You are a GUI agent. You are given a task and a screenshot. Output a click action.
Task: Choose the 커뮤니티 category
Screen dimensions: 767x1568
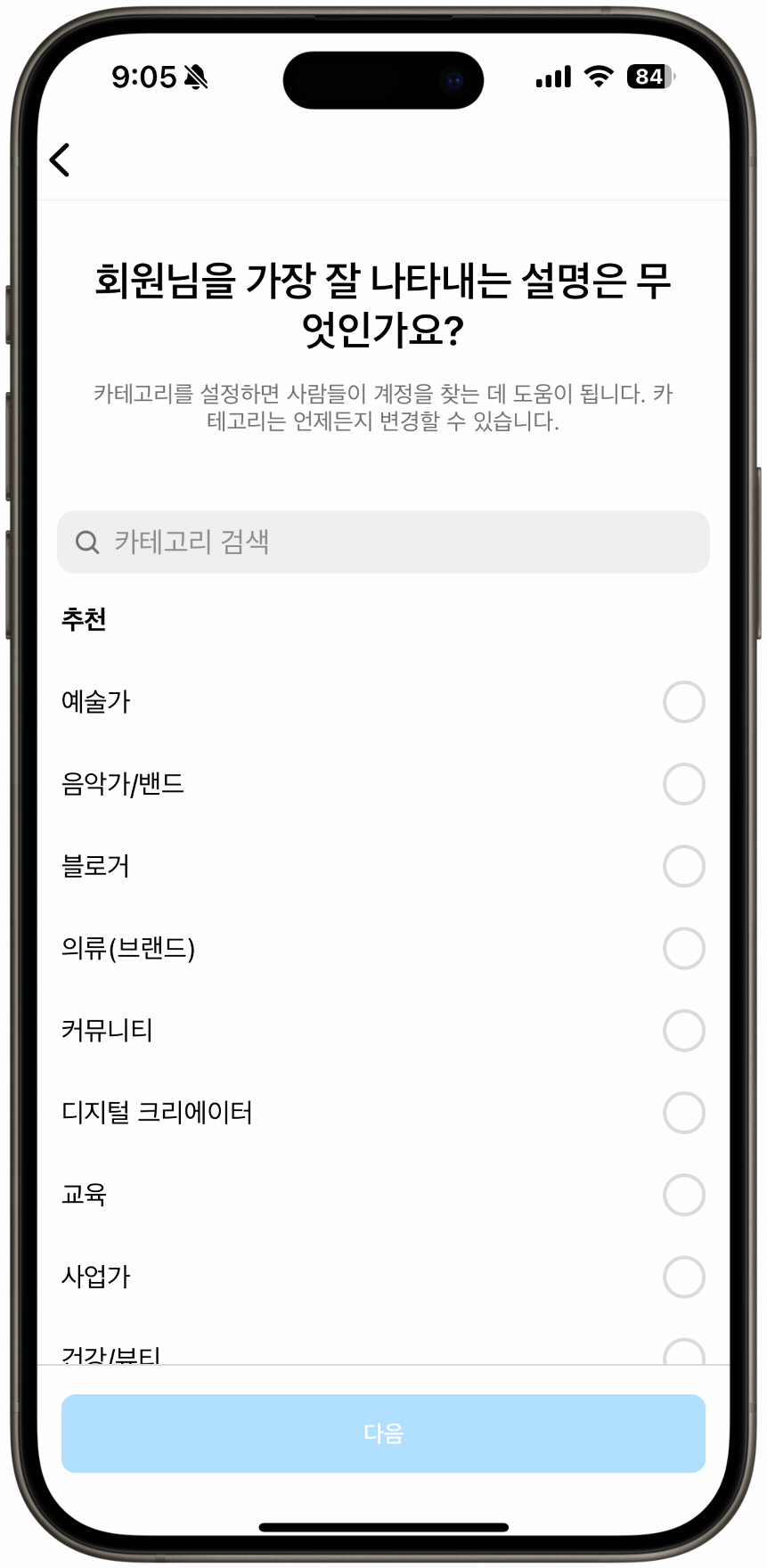pyautogui.click(x=683, y=1030)
